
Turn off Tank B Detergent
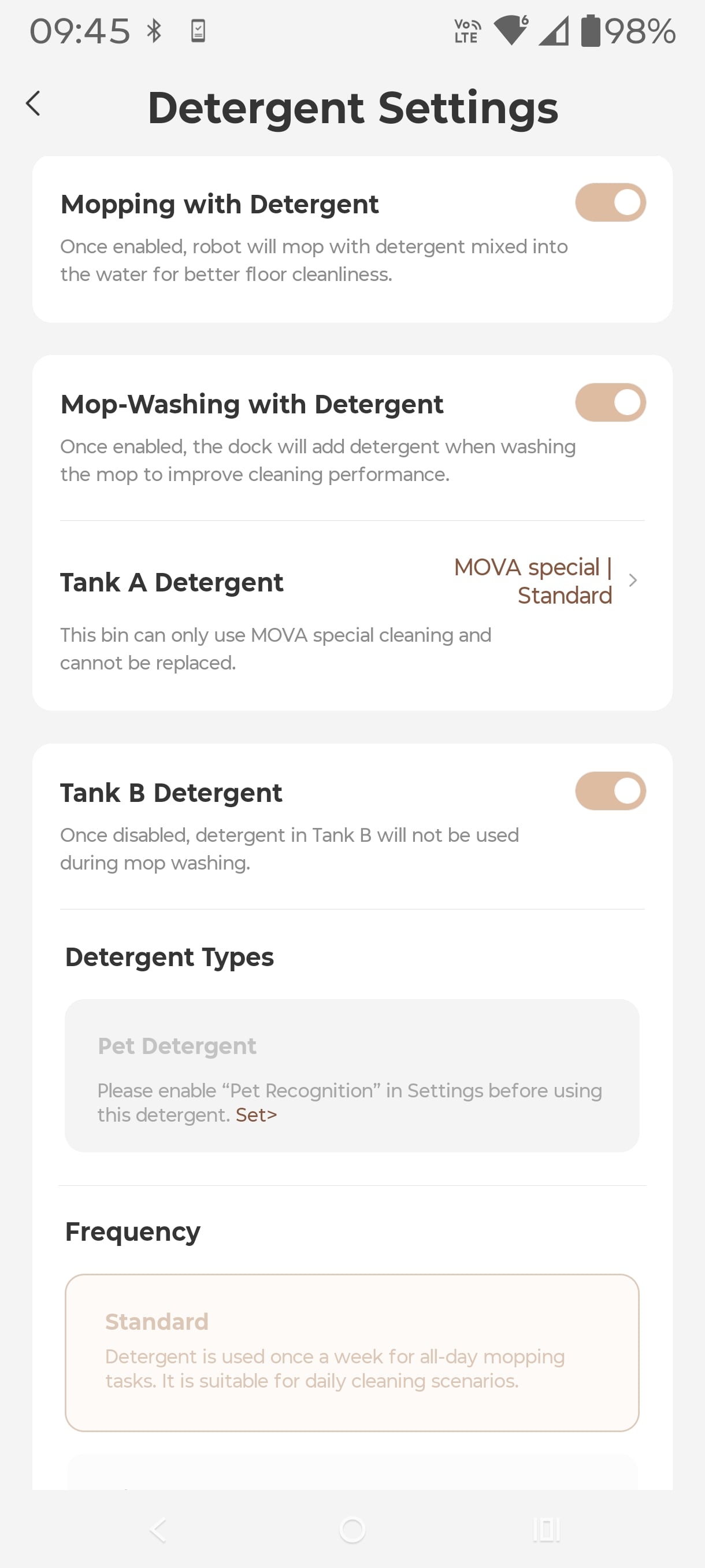(610, 791)
